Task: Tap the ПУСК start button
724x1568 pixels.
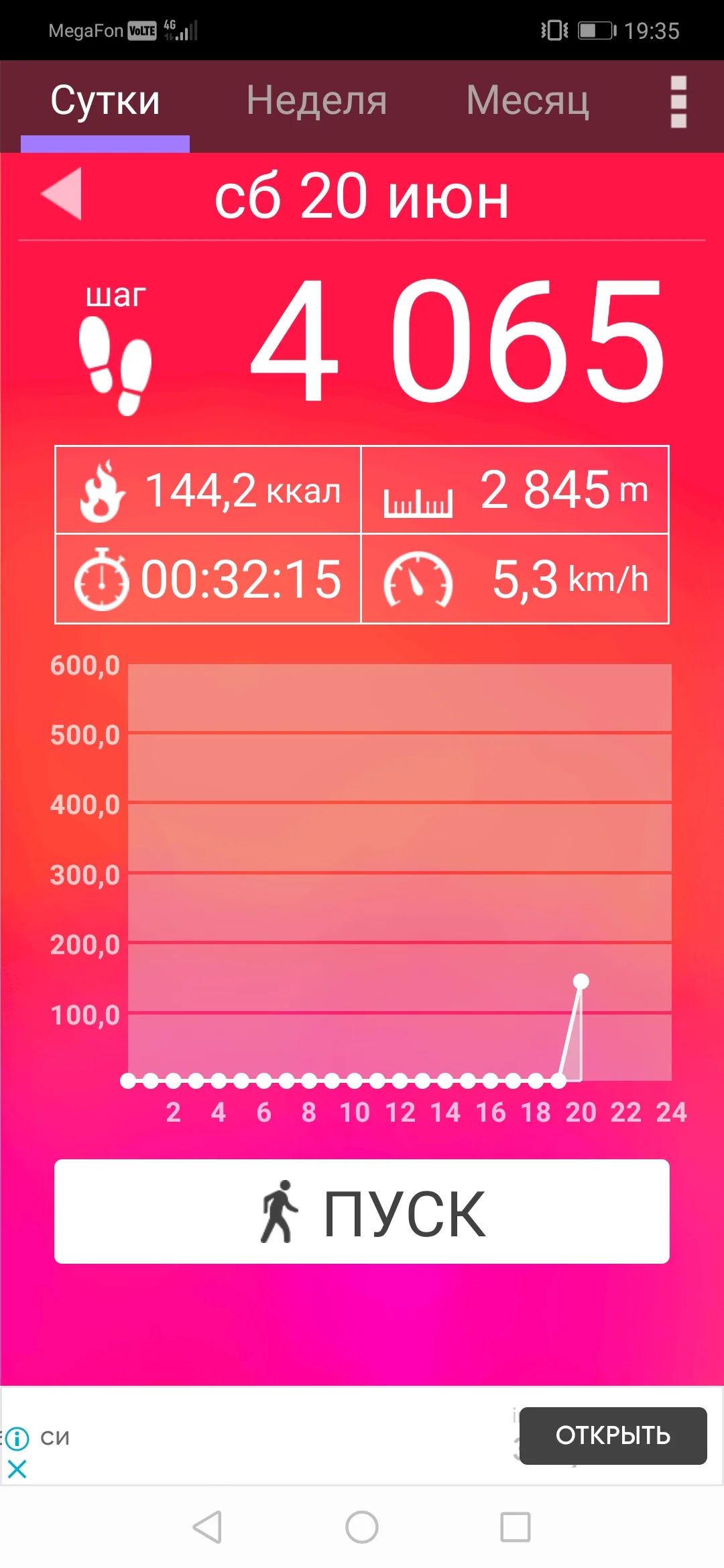Action: [x=362, y=1212]
